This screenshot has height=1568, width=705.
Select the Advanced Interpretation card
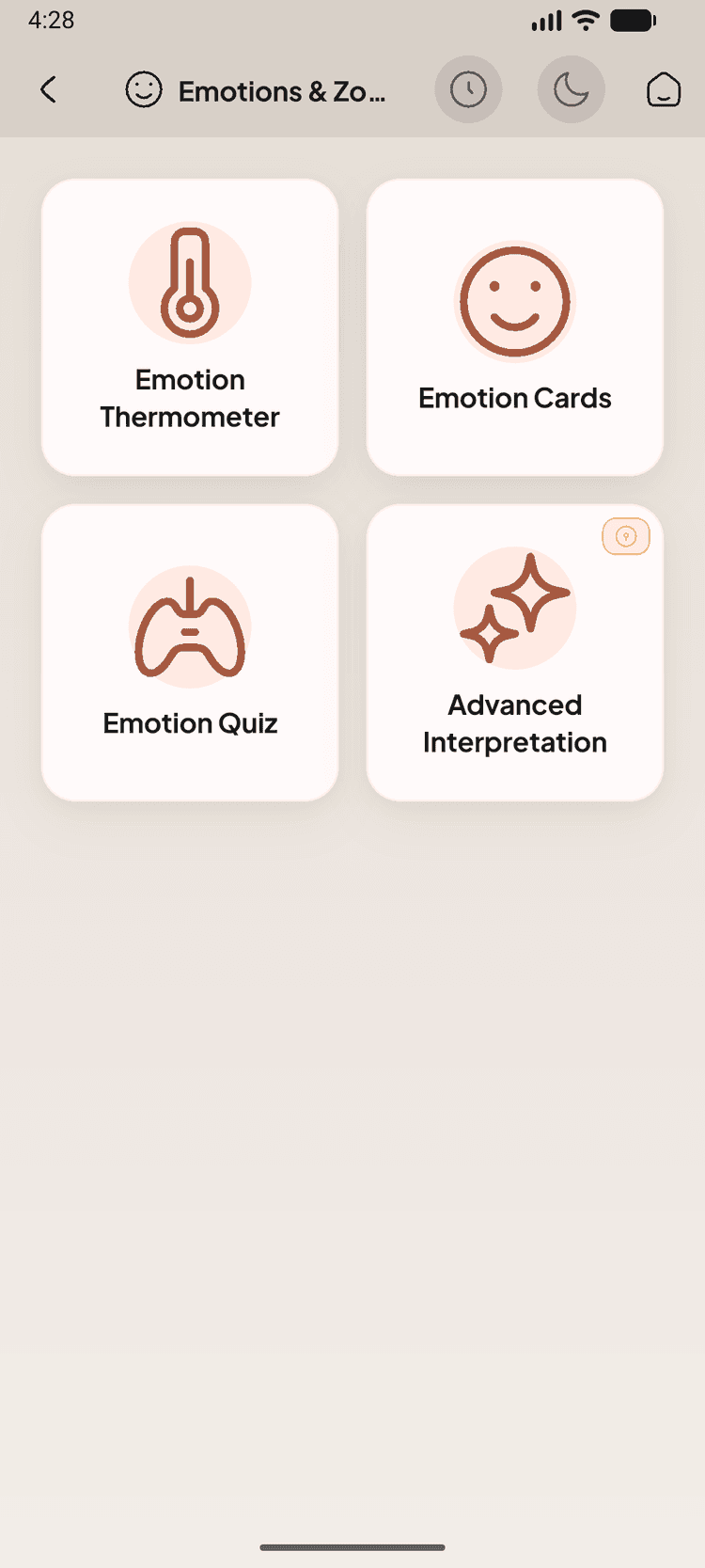point(514,653)
